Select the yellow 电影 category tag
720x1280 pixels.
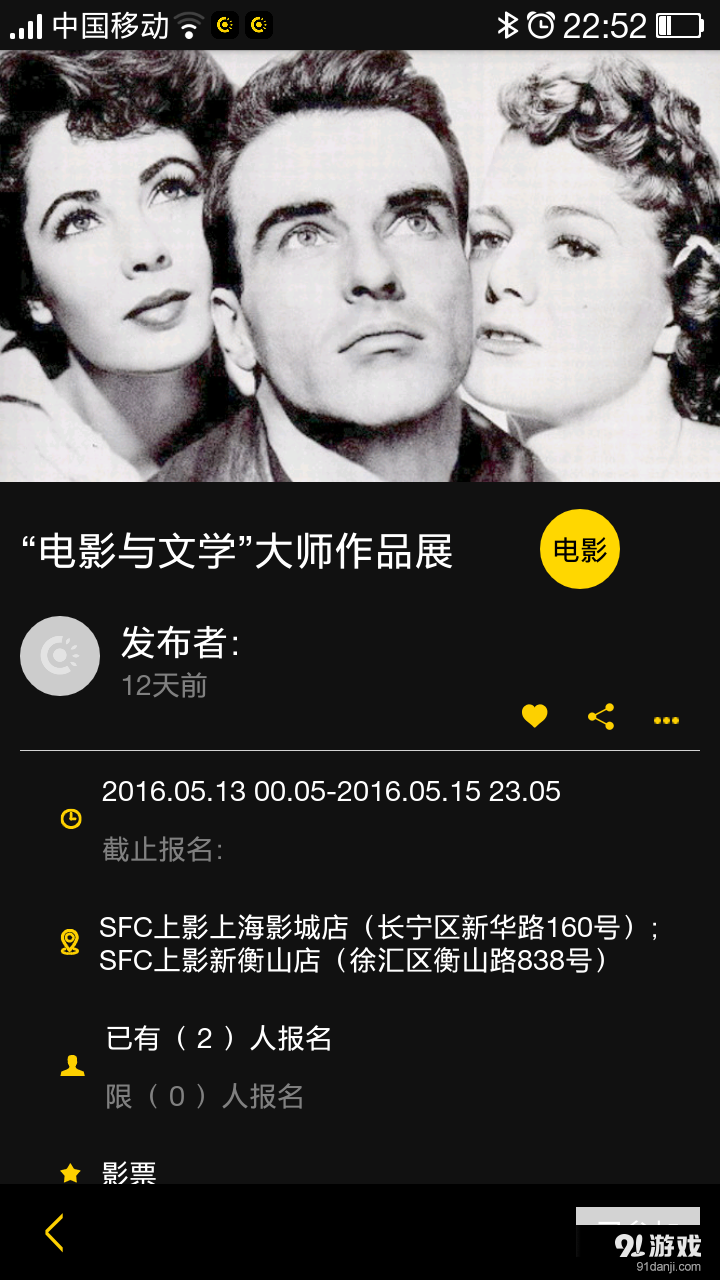pyautogui.click(x=580, y=549)
